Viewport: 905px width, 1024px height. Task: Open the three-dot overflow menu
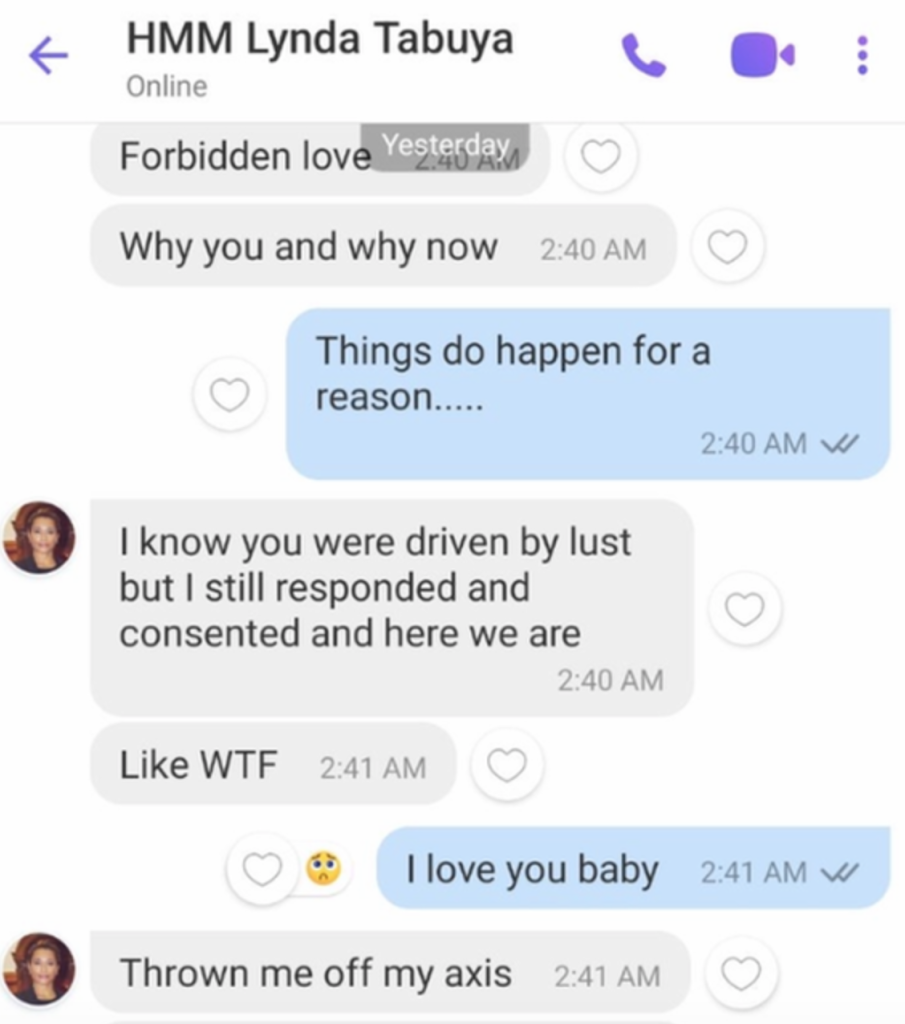pos(862,56)
